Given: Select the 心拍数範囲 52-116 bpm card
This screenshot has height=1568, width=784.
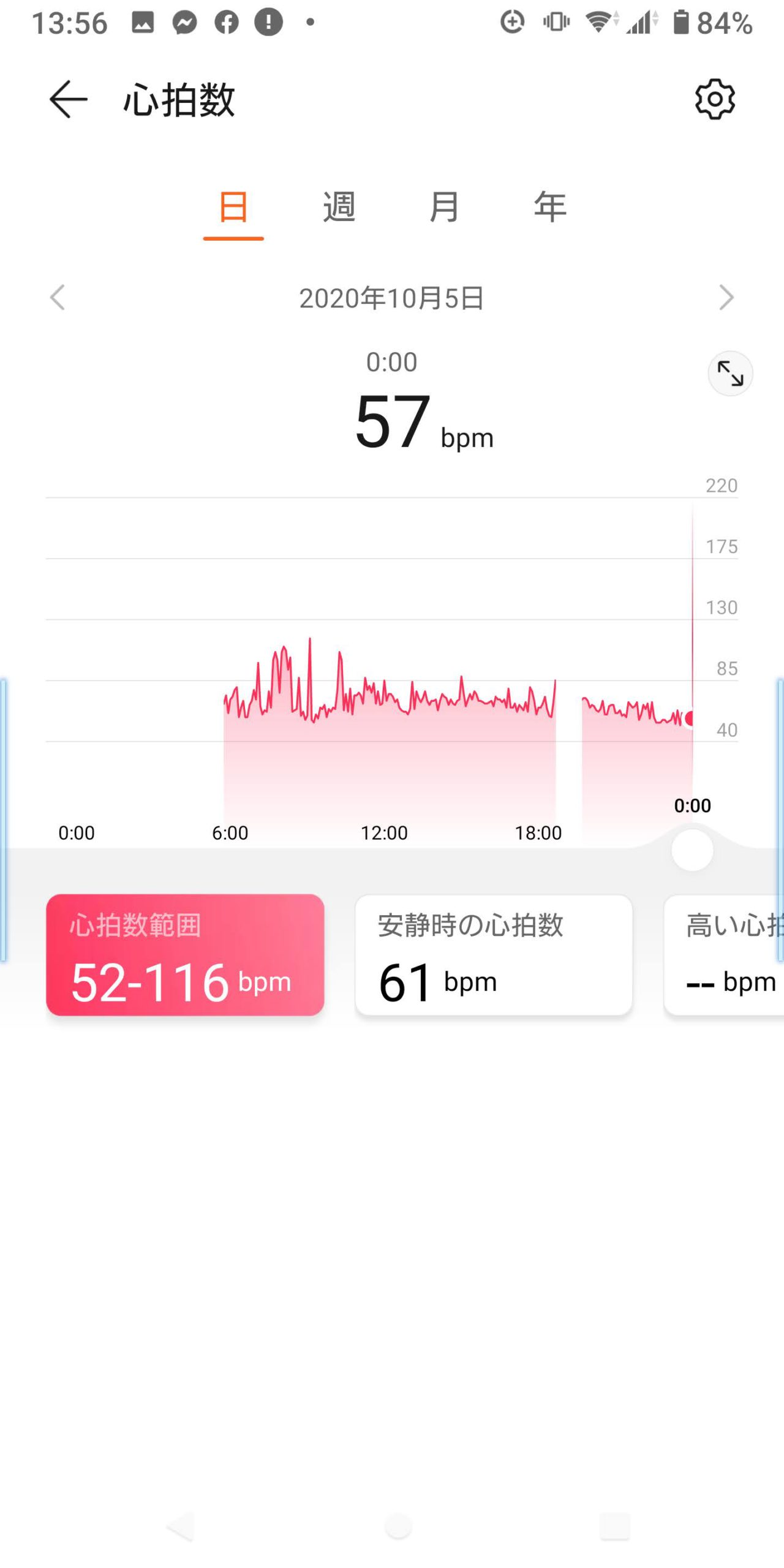Looking at the screenshot, I should [185, 955].
